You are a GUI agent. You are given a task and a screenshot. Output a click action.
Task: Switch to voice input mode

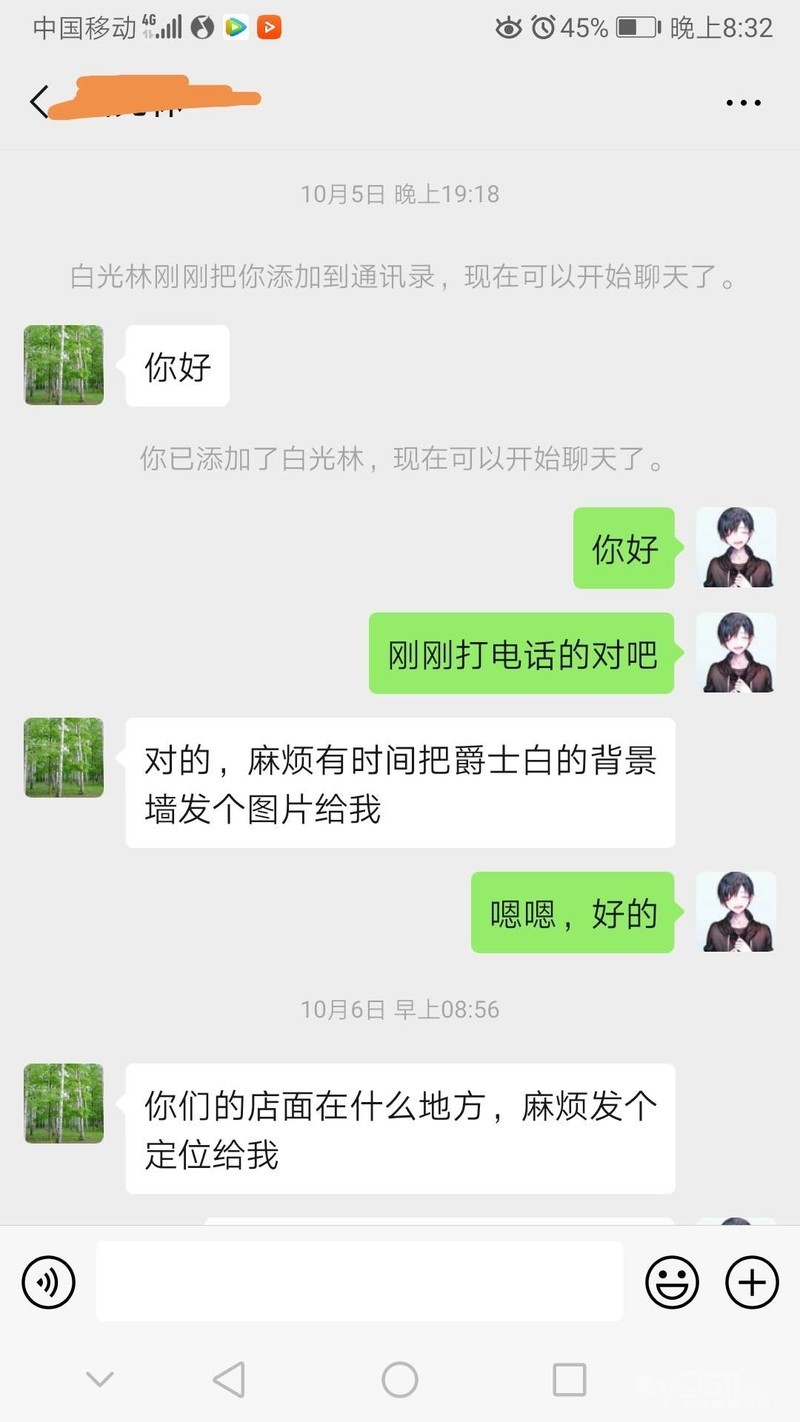(x=48, y=1281)
